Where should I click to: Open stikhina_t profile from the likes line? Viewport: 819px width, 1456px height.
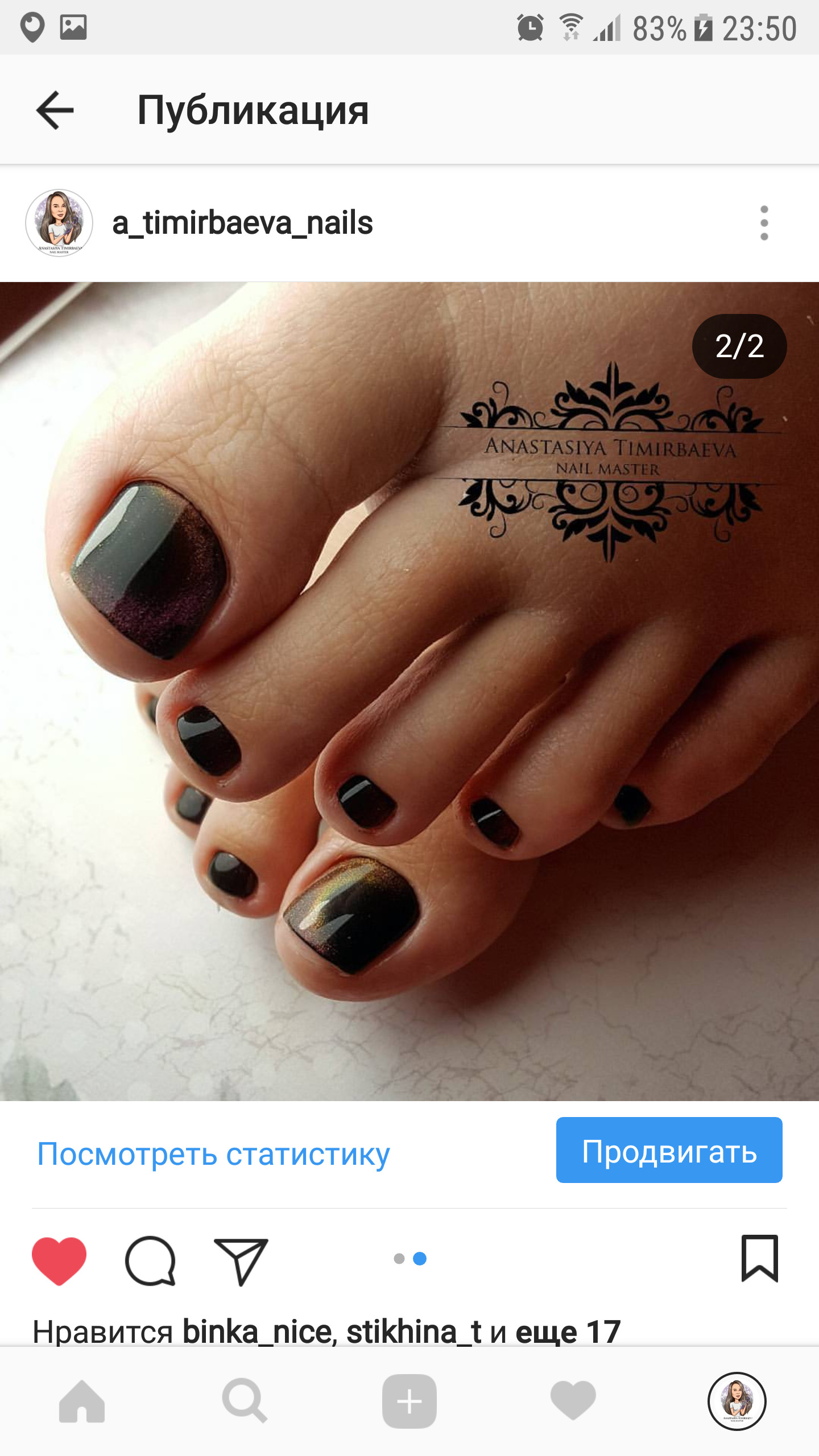413,1332
